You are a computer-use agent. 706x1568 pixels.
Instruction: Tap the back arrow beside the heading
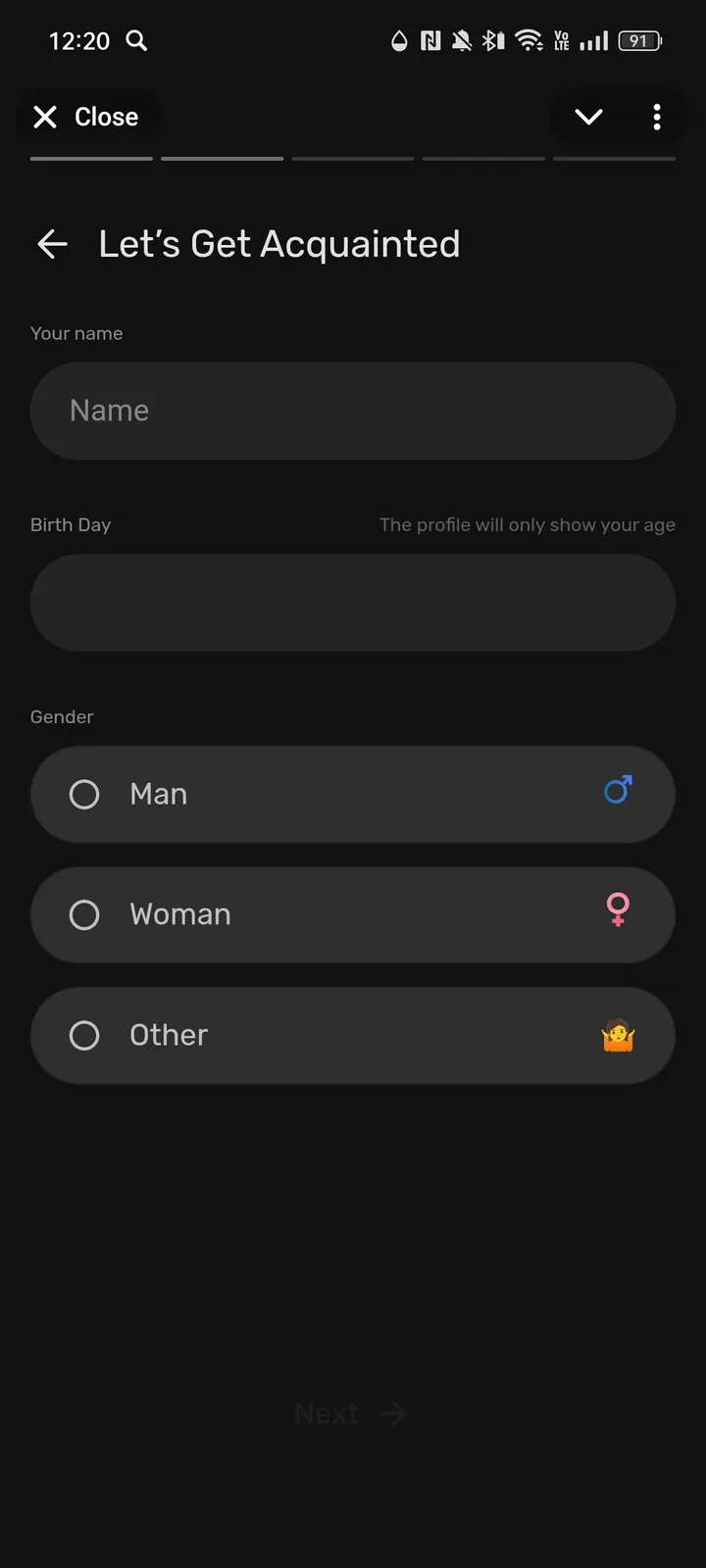pos(52,244)
